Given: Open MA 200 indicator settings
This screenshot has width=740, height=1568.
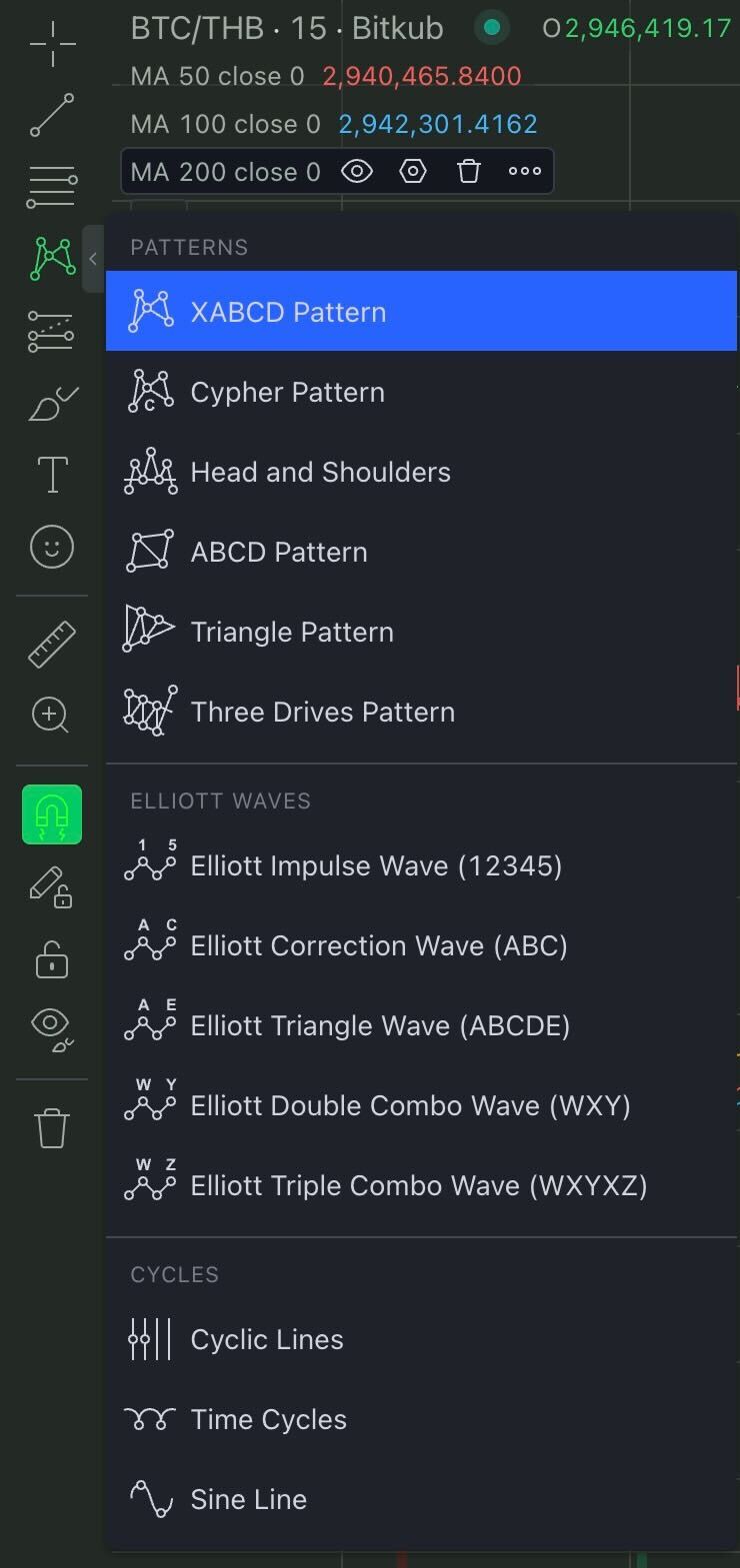Looking at the screenshot, I should pos(413,172).
